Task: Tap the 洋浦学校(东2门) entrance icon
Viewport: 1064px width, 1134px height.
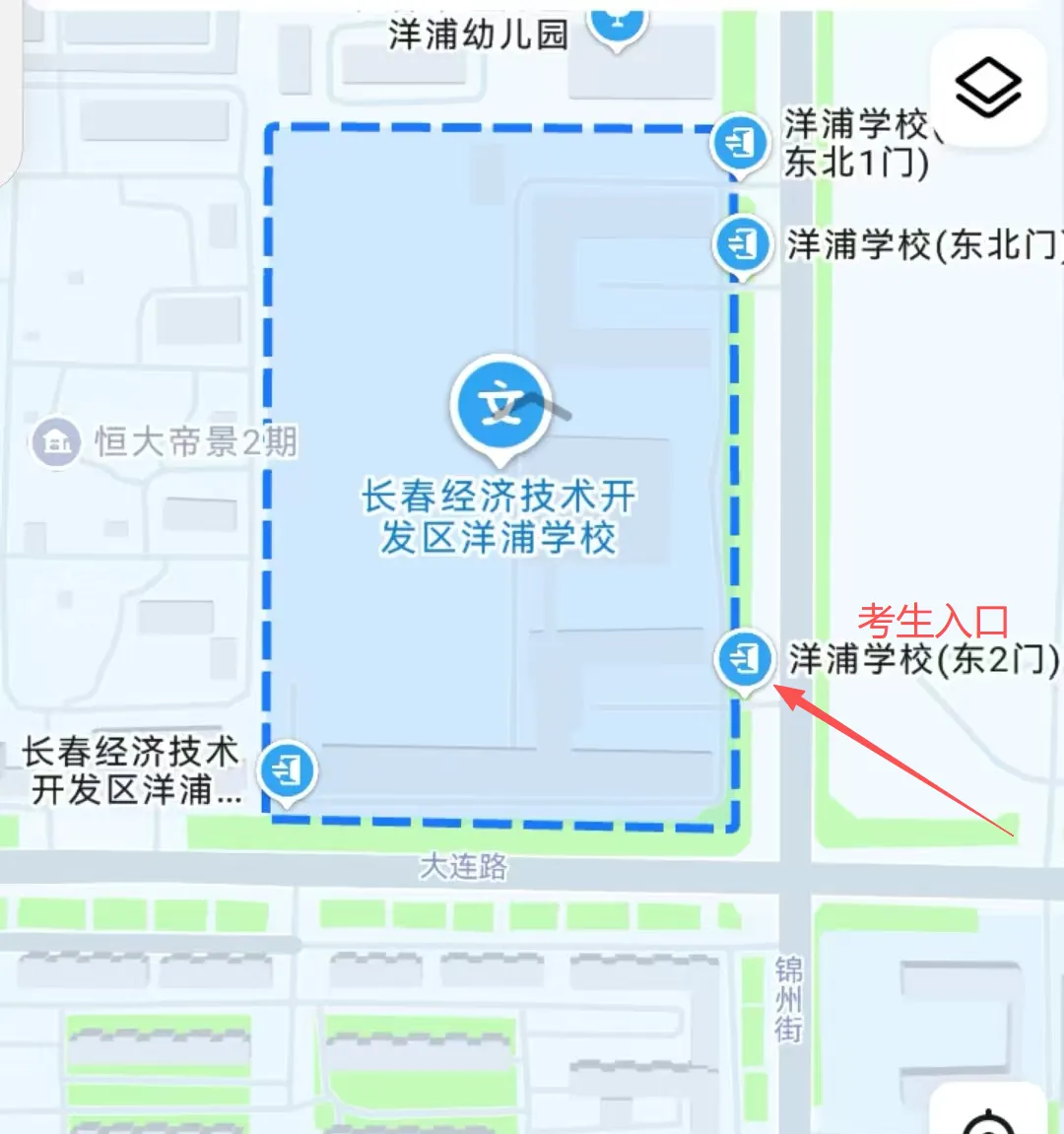Action: pos(746,657)
